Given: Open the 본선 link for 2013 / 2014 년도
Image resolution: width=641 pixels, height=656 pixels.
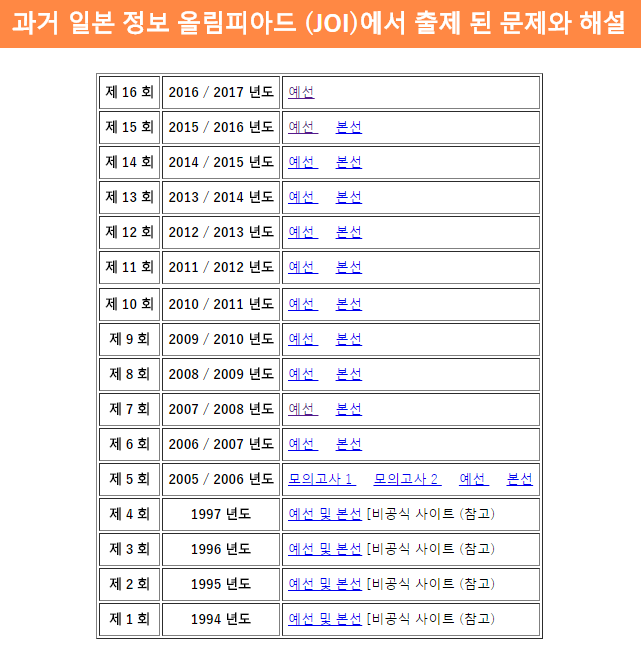Looking at the screenshot, I should pos(348,197).
